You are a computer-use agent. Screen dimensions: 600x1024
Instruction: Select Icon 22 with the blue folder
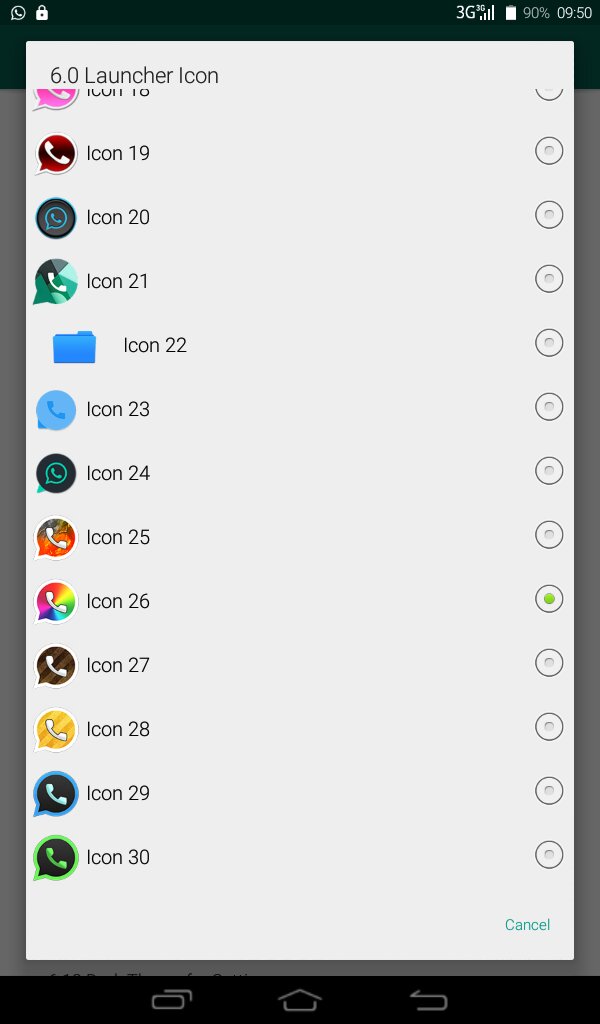tap(300, 345)
